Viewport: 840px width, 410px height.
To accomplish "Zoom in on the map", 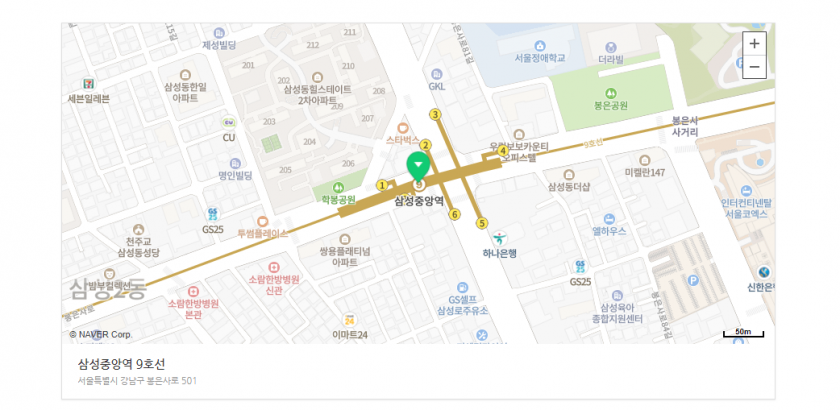I will 754,44.
